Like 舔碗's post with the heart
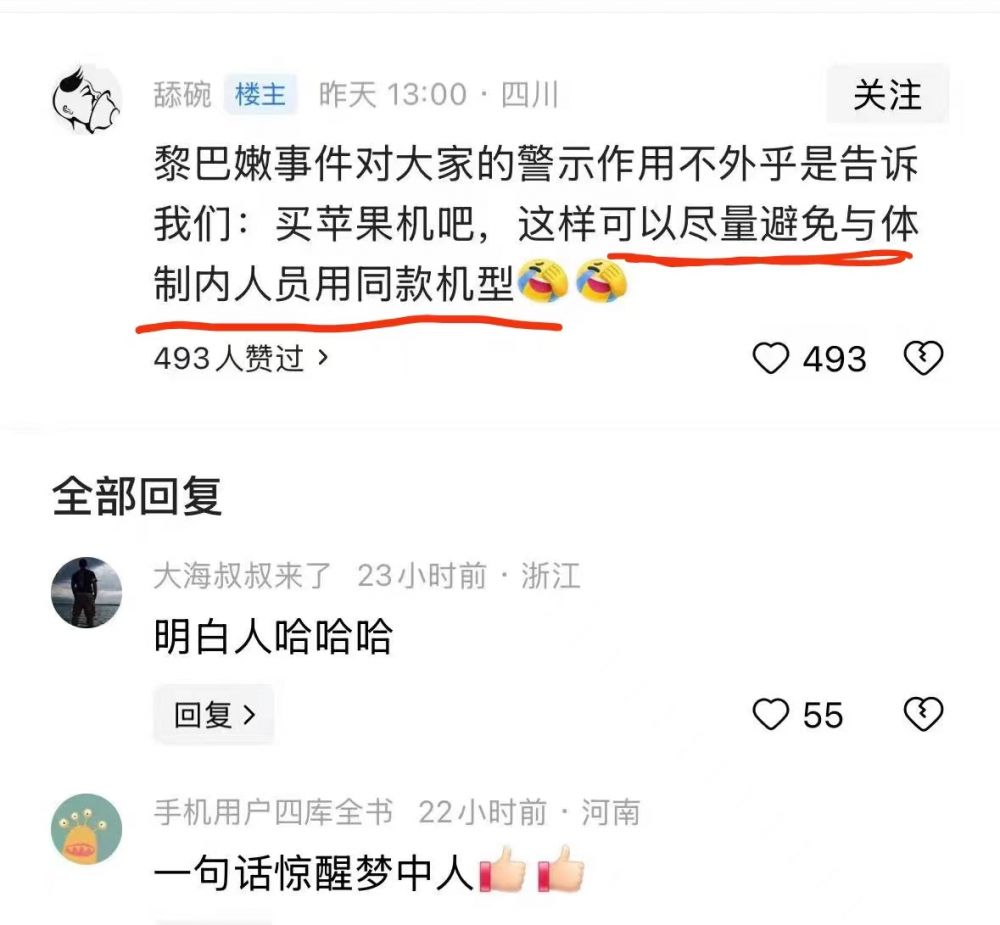This screenshot has height=925, width=1000. [x=771, y=358]
